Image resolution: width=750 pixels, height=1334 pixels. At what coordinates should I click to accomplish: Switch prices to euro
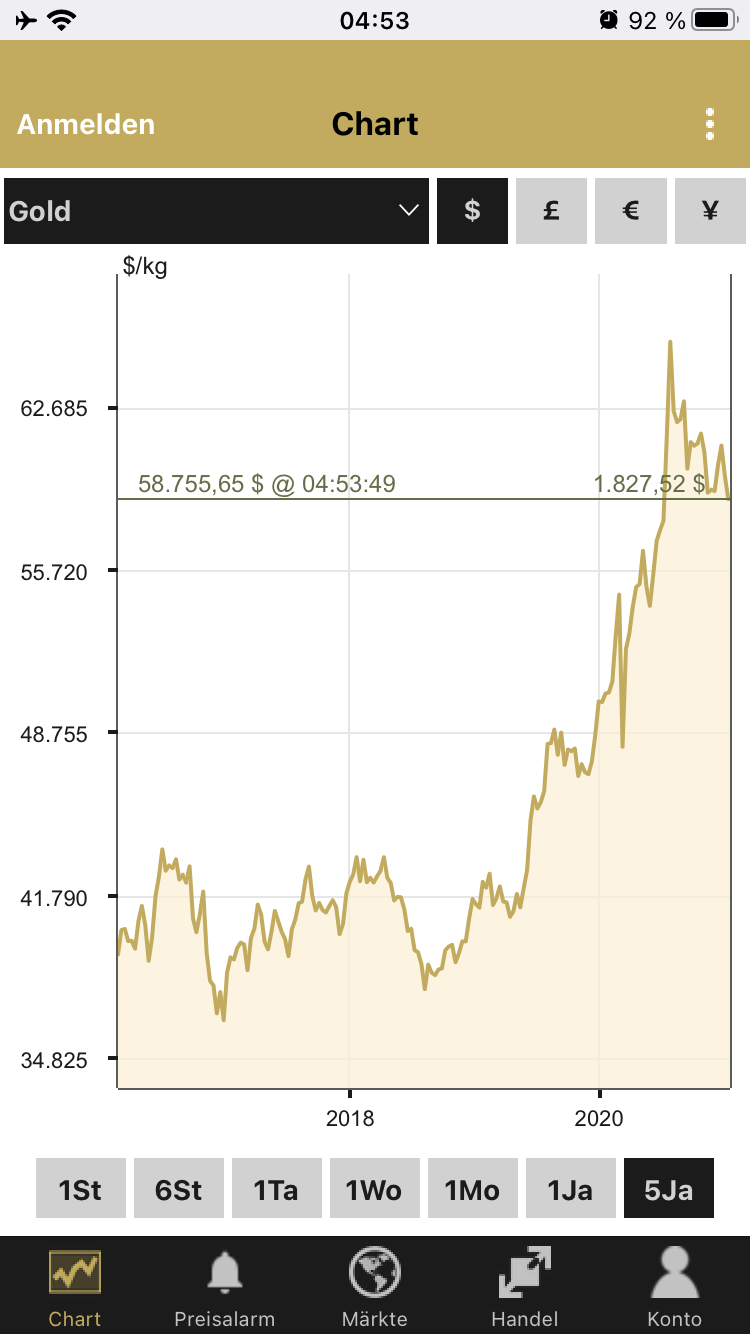pos(630,211)
